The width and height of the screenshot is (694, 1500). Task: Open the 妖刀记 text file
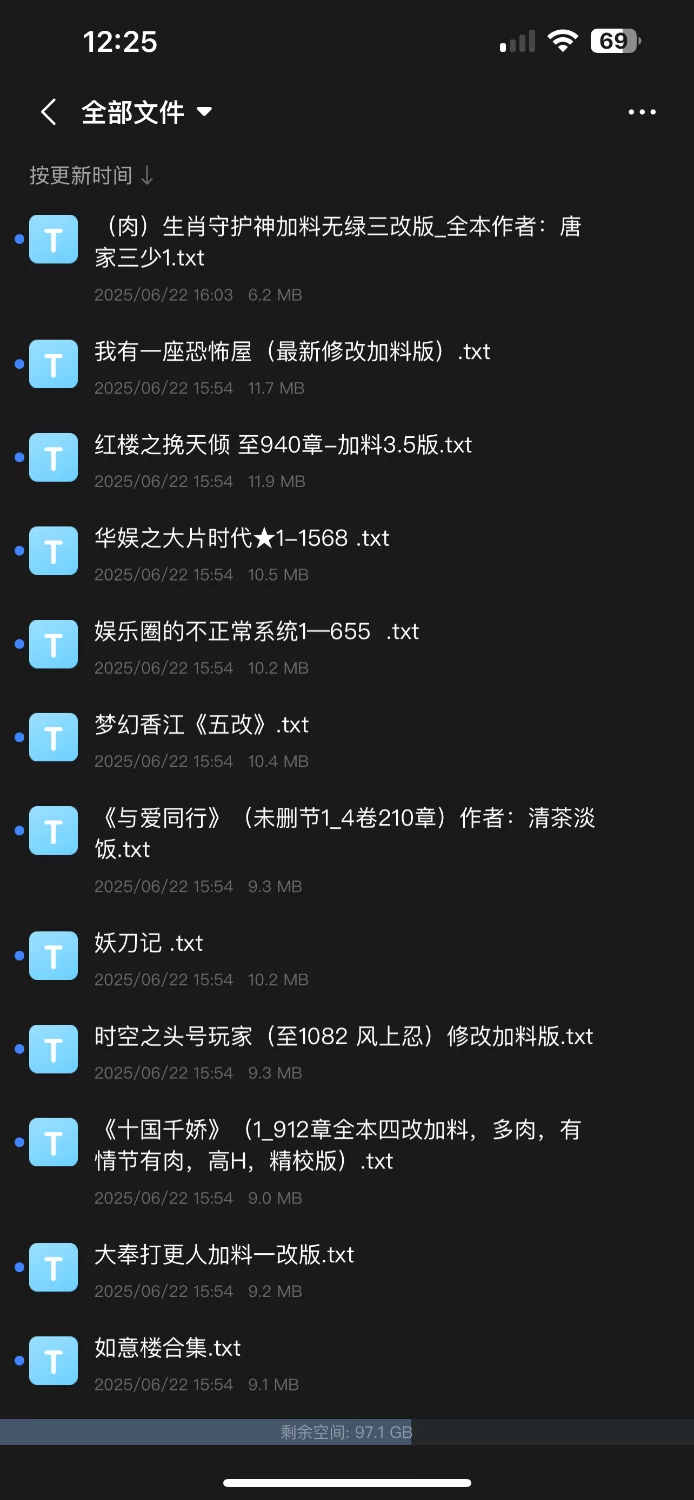(149, 943)
